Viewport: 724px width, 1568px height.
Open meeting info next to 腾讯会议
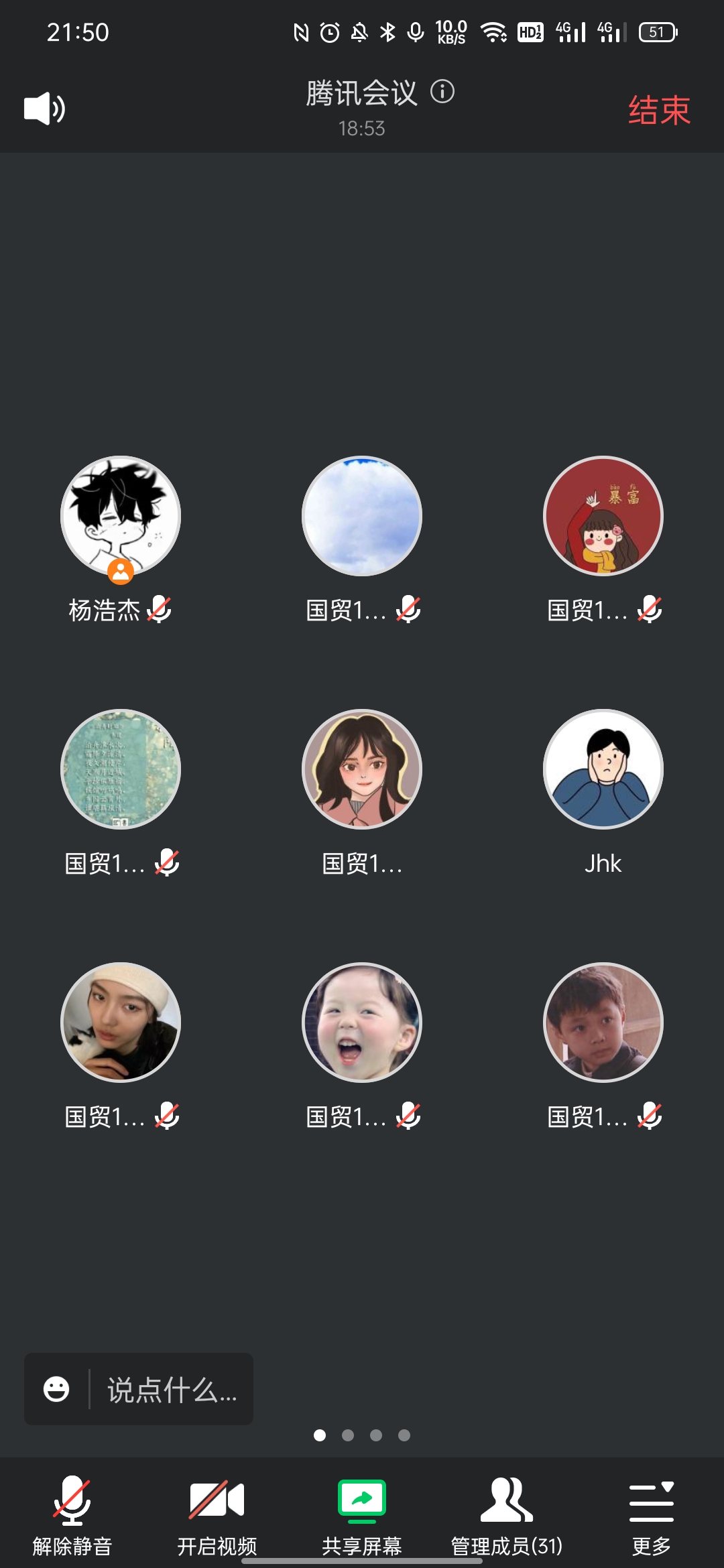pyautogui.click(x=442, y=91)
